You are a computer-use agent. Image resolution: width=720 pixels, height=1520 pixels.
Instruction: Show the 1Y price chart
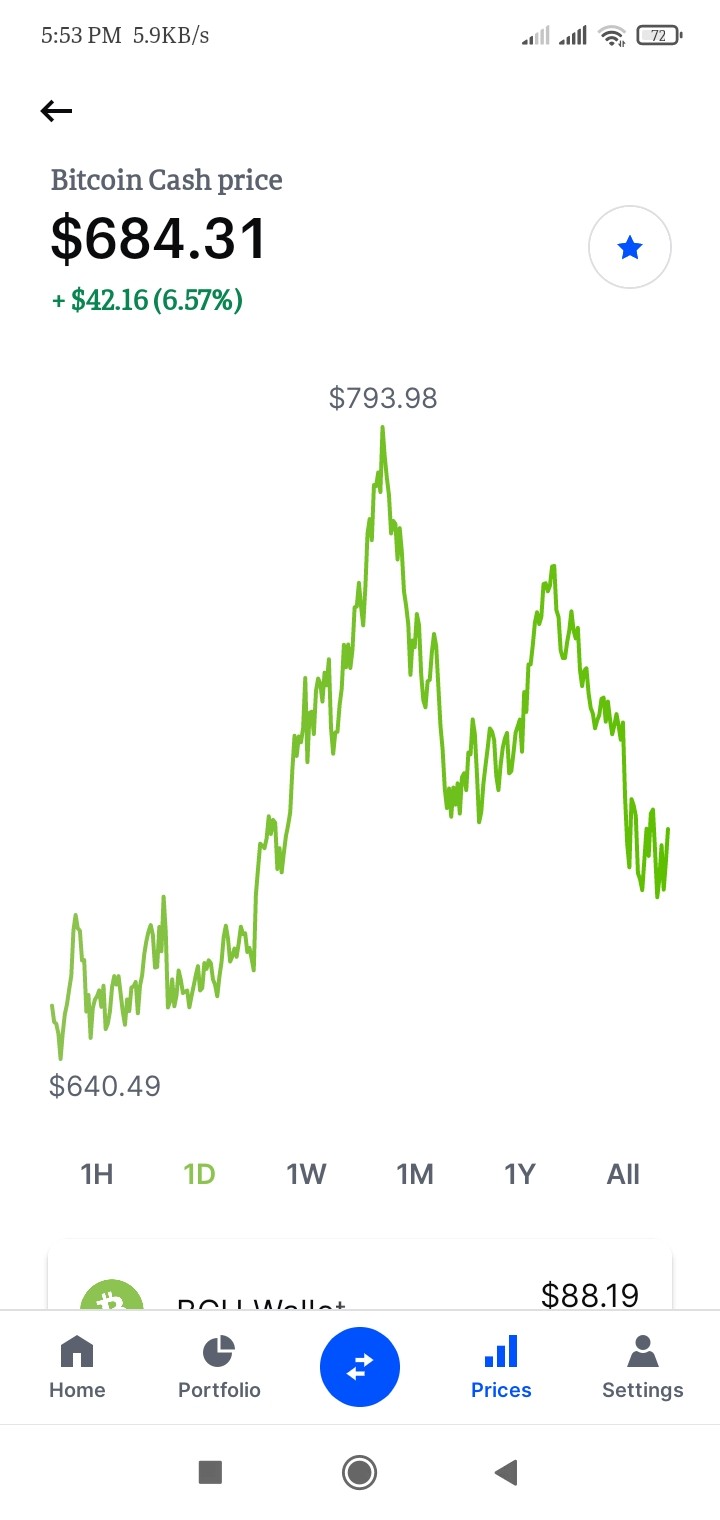520,1174
